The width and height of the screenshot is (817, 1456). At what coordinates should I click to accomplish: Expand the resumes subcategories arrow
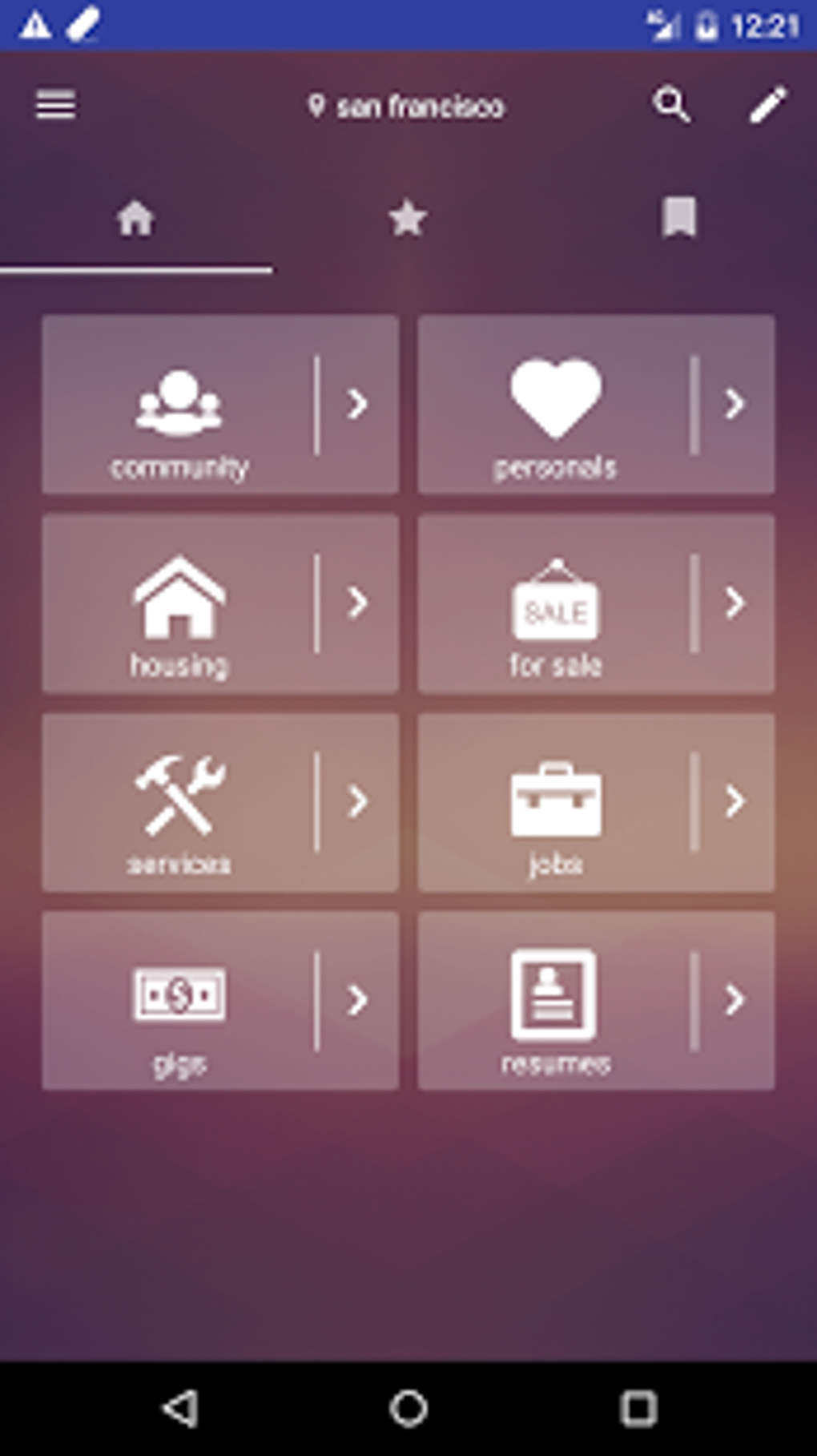point(734,1000)
